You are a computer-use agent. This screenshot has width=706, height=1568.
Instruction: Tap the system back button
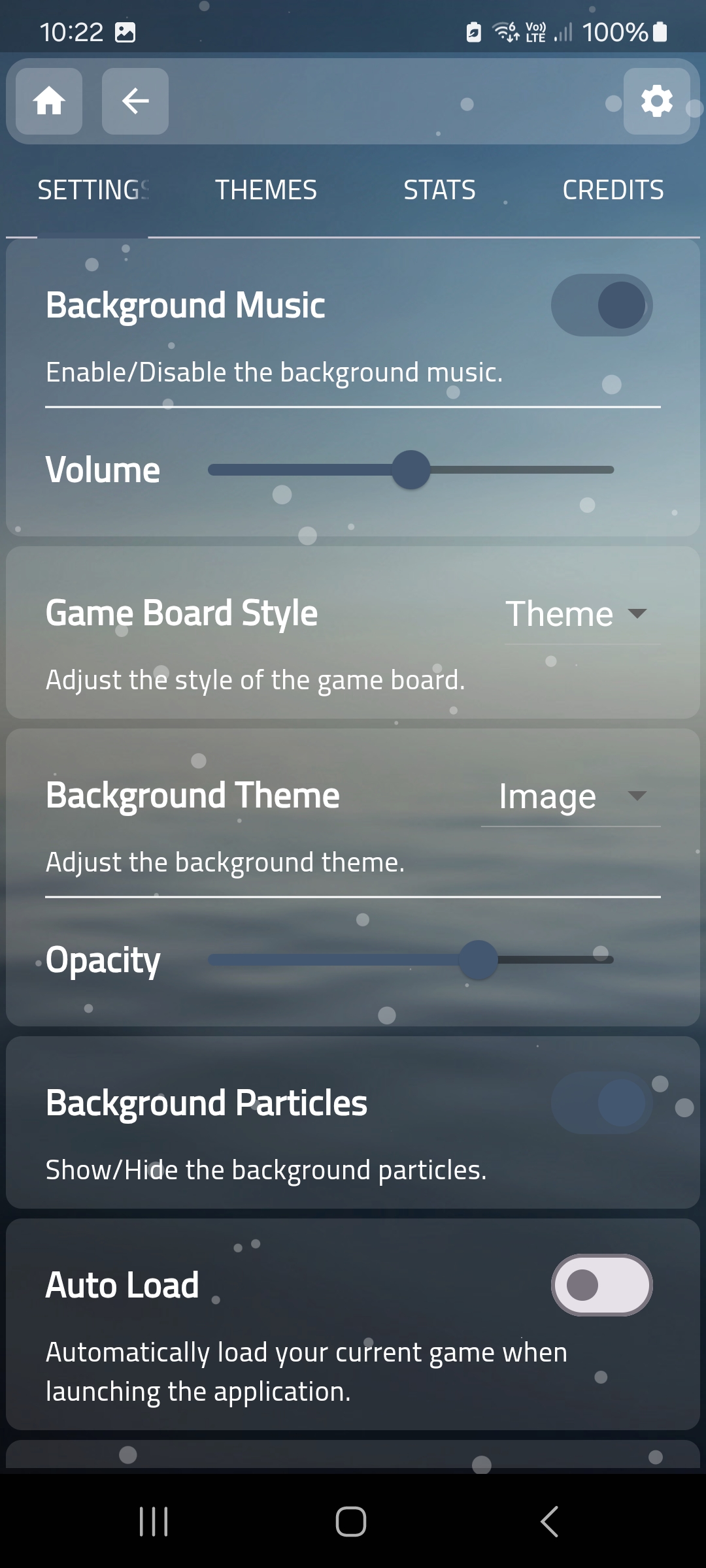(550, 1522)
